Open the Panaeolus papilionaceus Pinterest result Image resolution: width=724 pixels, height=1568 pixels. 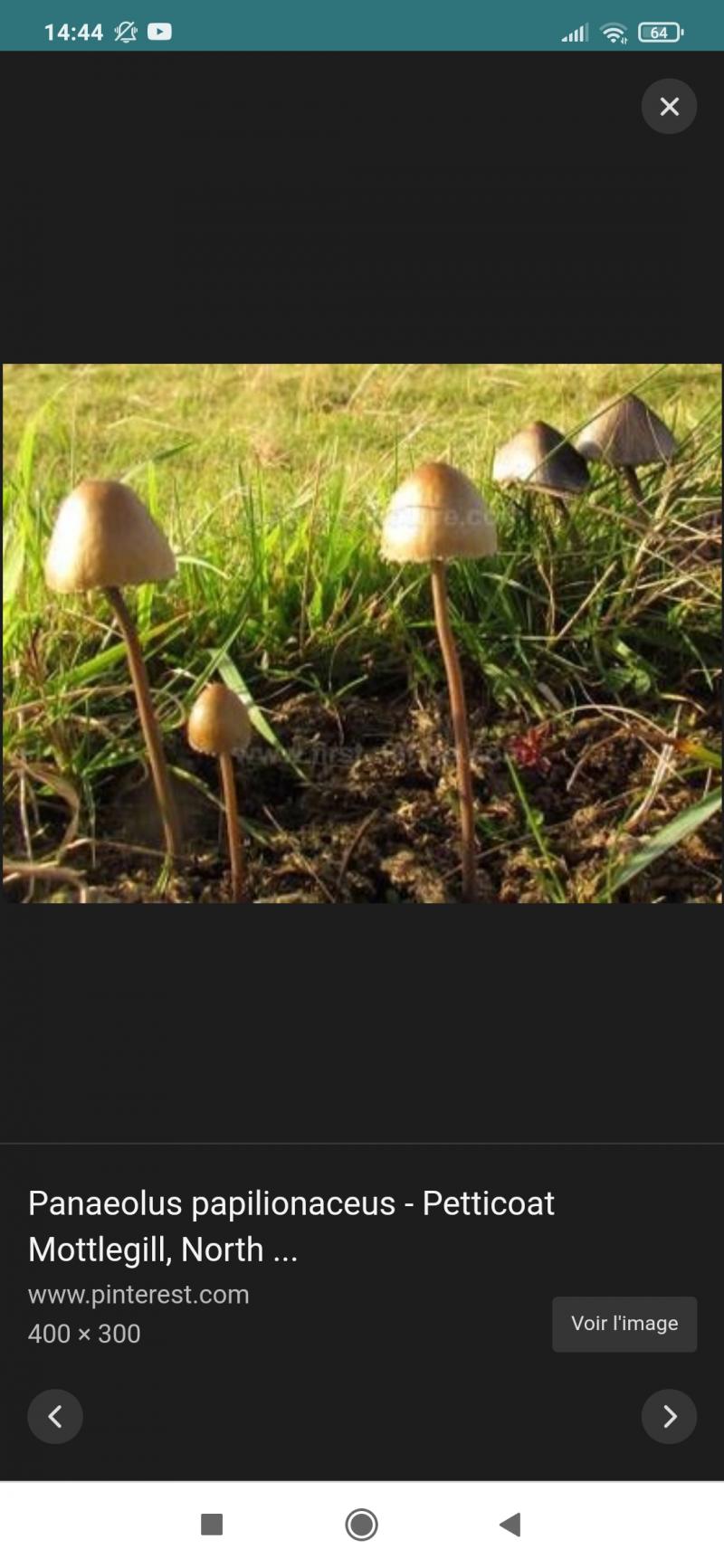click(x=291, y=1225)
